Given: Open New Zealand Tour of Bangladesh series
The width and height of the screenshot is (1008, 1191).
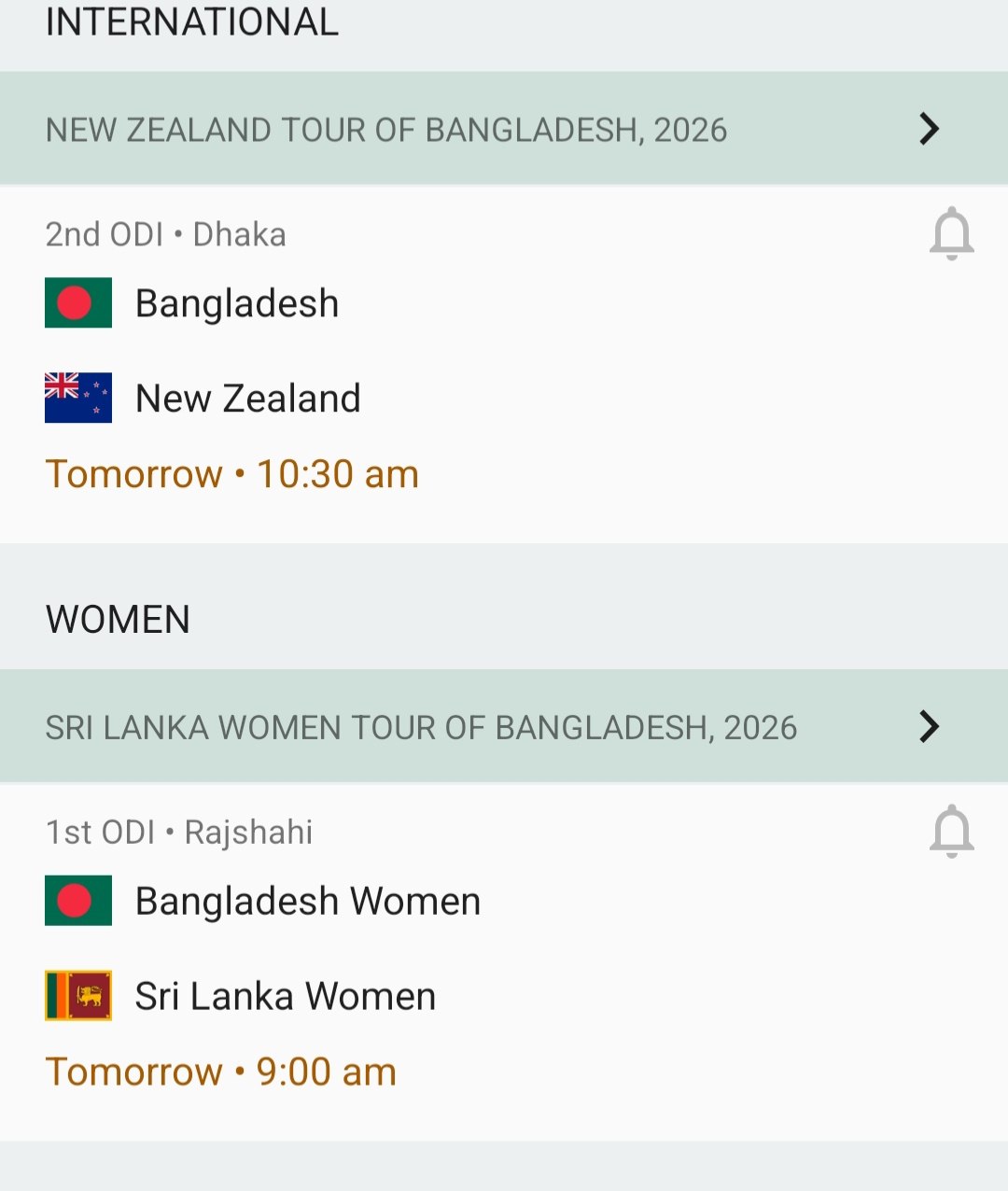Looking at the screenshot, I should 504,129.
